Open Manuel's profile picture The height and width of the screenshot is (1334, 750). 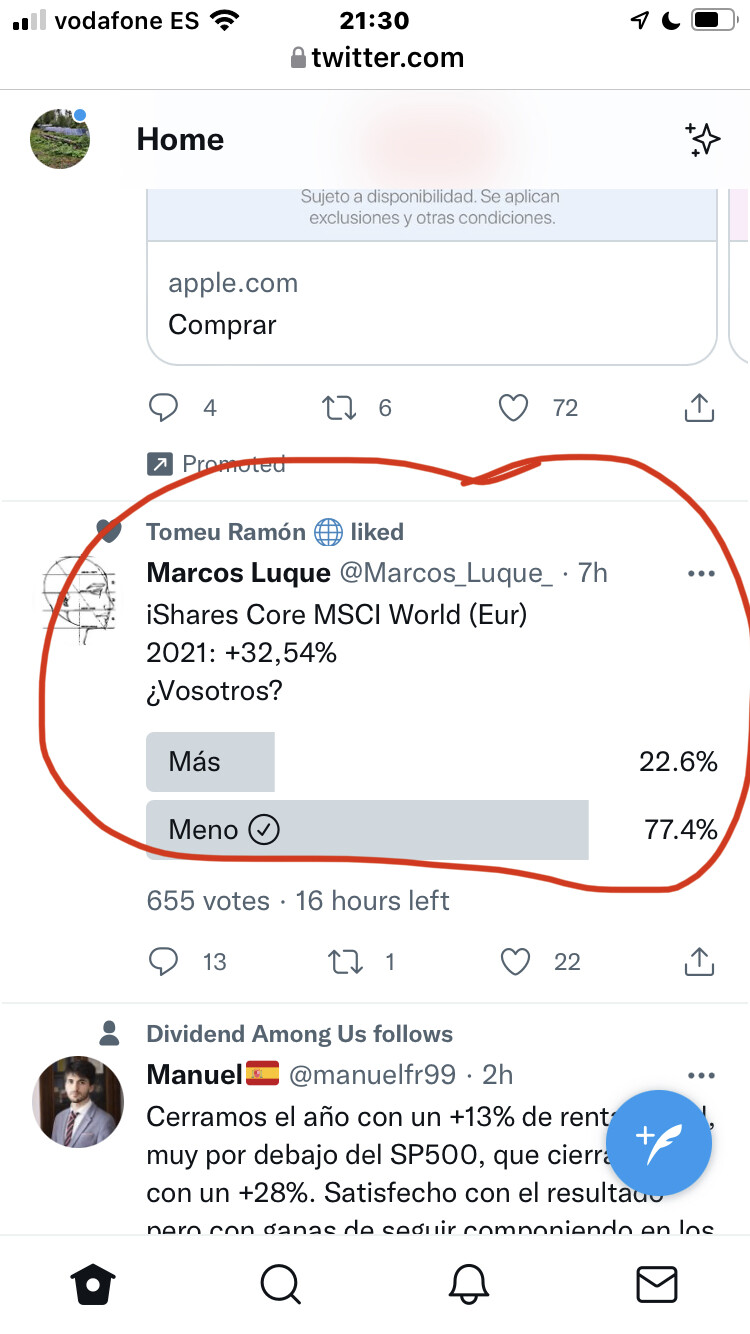tap(78, 1101)
